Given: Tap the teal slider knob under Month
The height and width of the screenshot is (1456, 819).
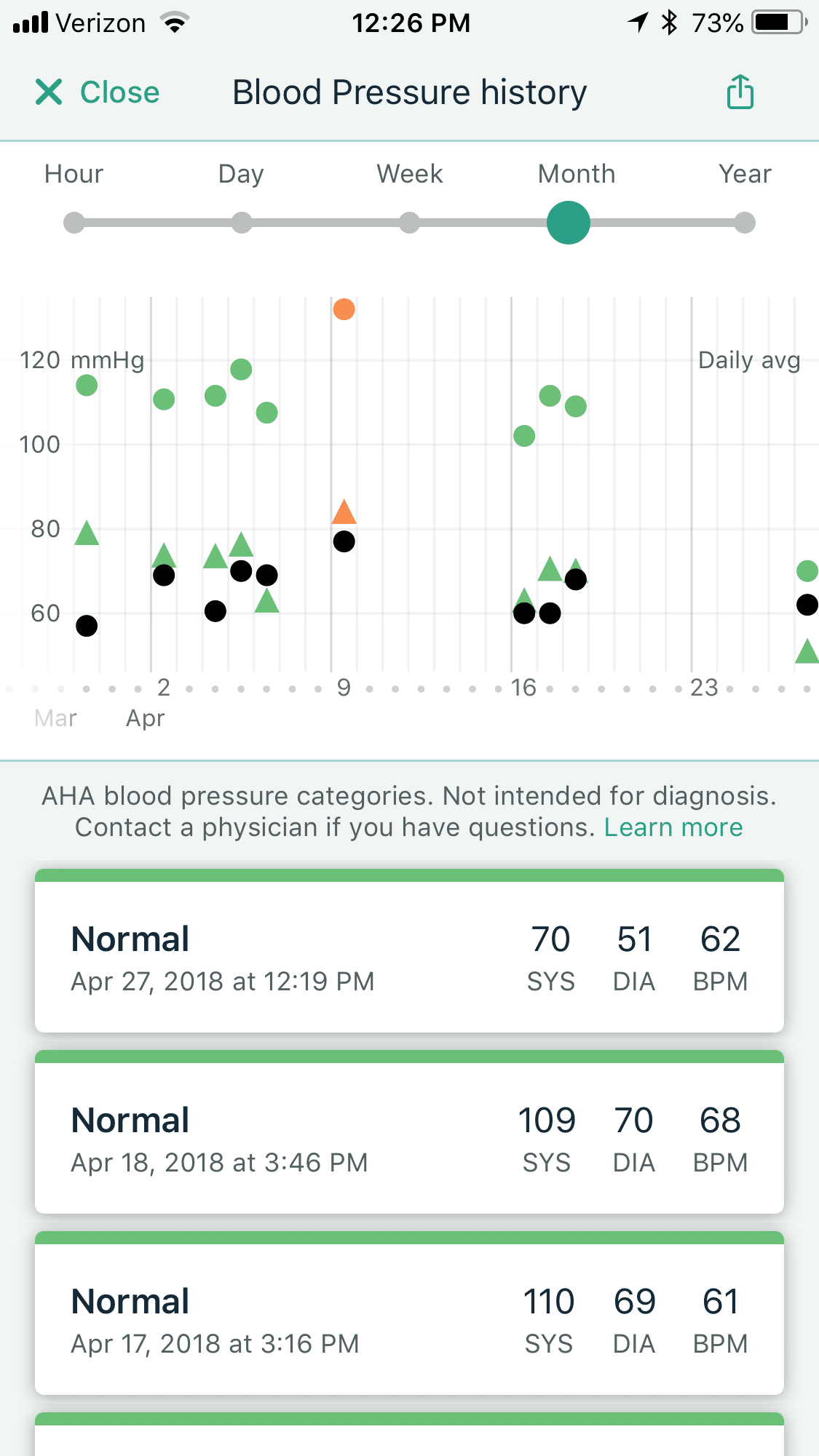Looking at the screenshot, I should [569, 222].
